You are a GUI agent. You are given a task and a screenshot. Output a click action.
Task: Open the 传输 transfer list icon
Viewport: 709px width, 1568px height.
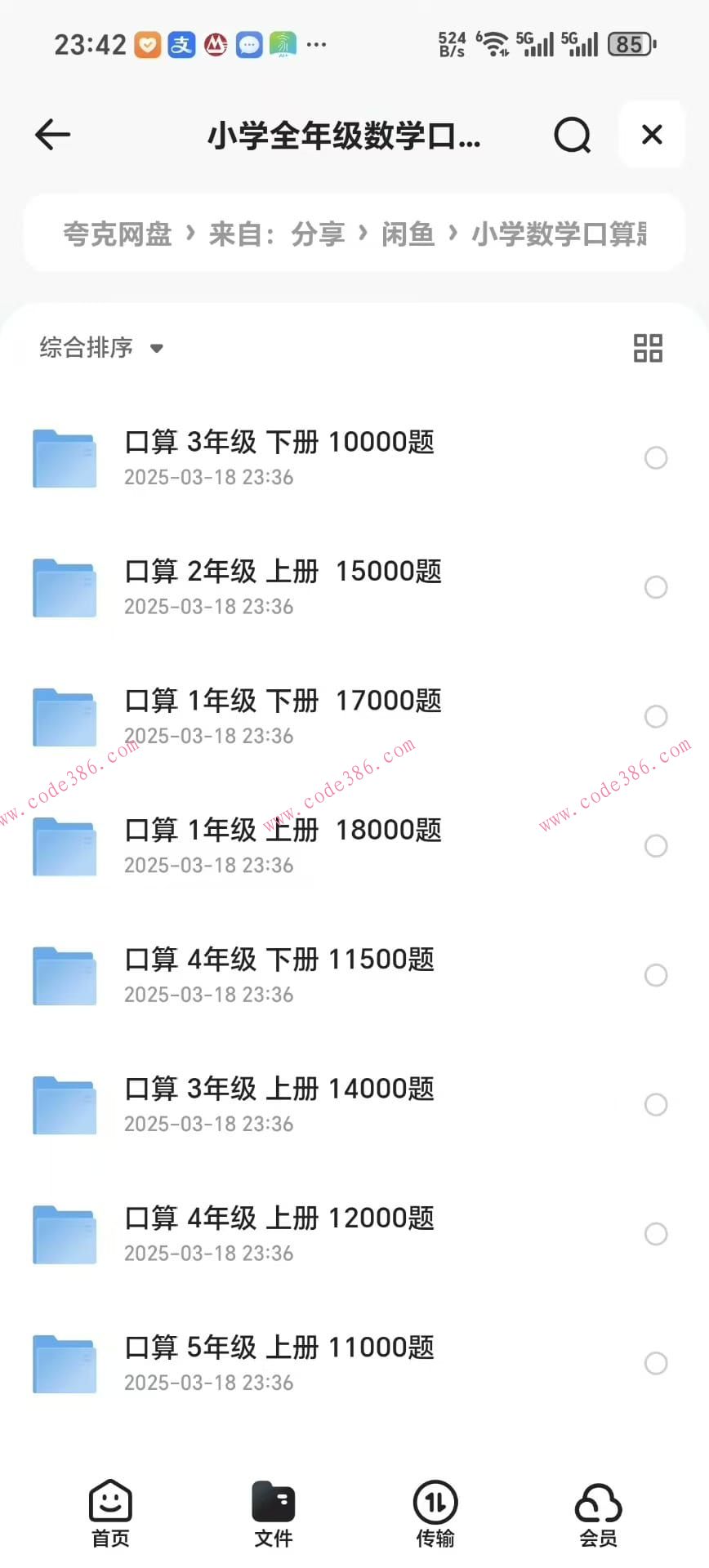[435, 1499]
